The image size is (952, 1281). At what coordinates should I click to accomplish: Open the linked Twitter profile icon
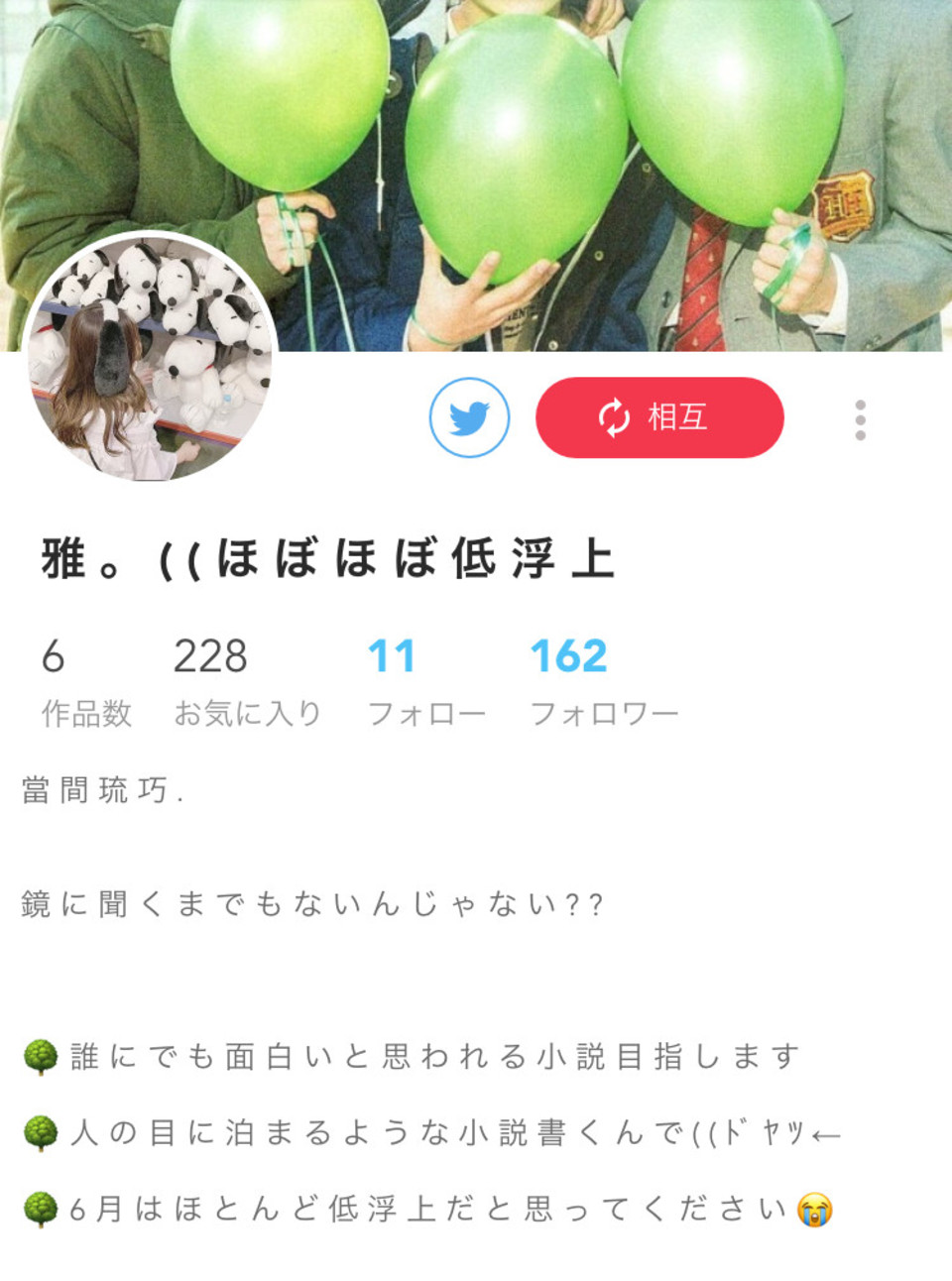pyautogui.click(x=469, y=417)
